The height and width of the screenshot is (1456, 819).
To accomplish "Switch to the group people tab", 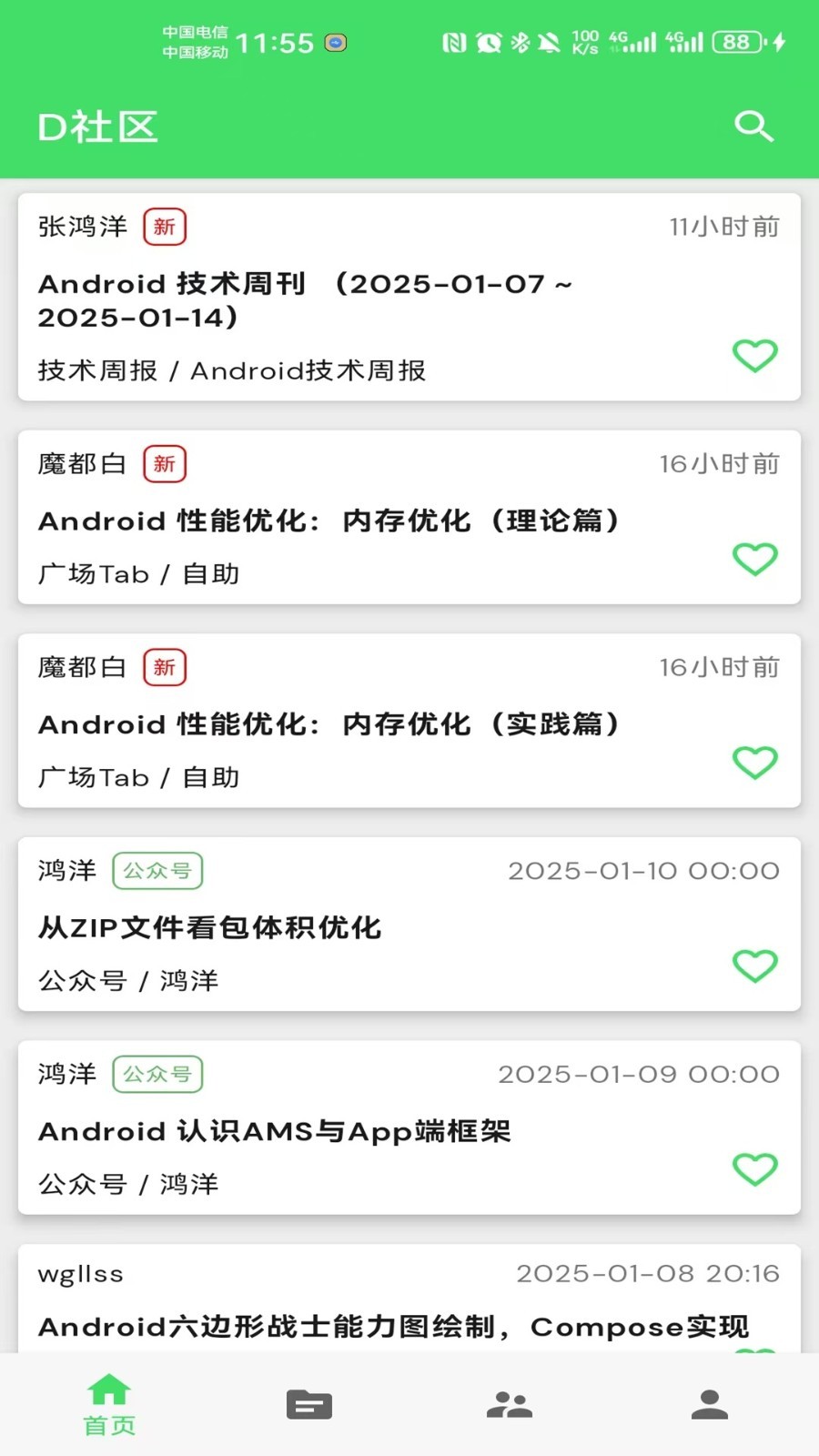I will [x=510, y=1404].
